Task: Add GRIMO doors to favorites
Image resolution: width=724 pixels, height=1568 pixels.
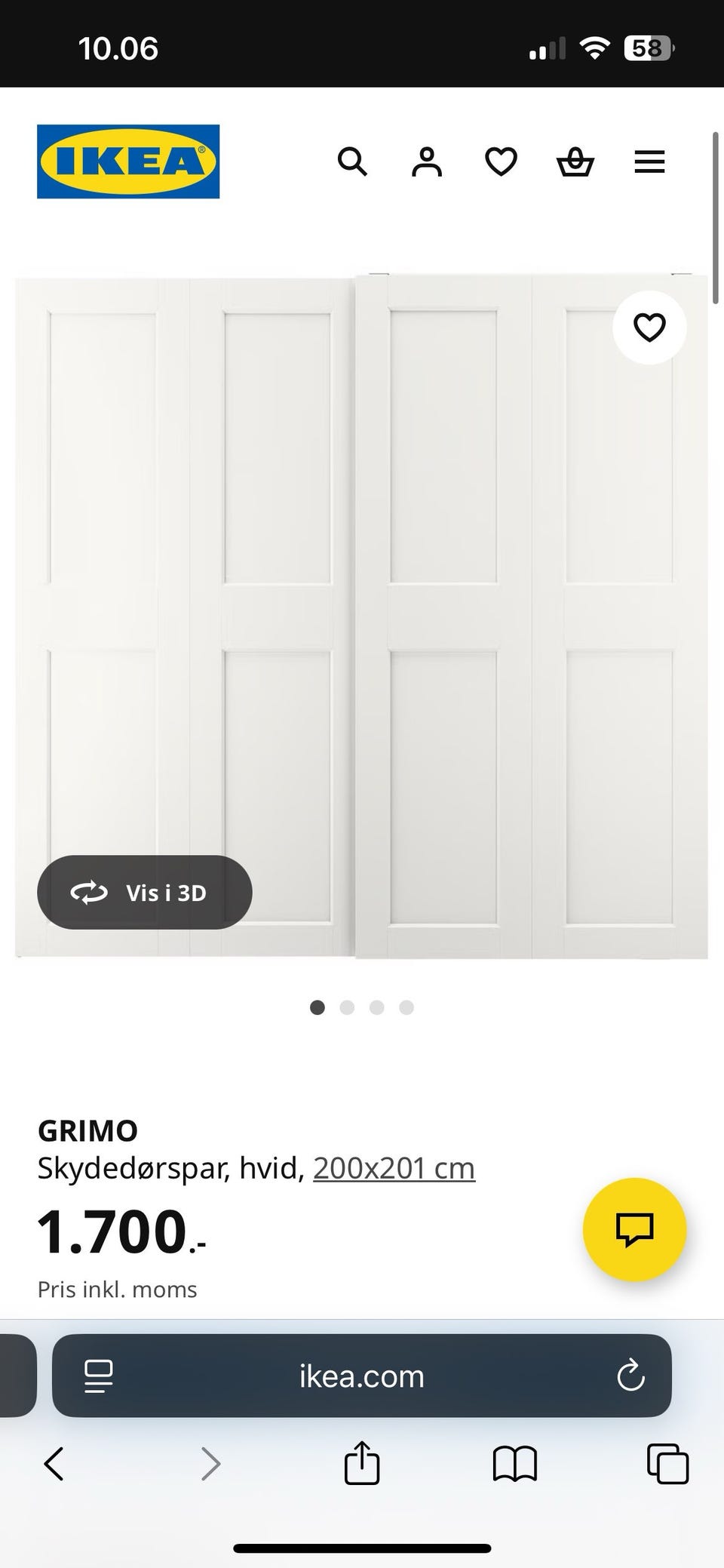Action: 649,327
